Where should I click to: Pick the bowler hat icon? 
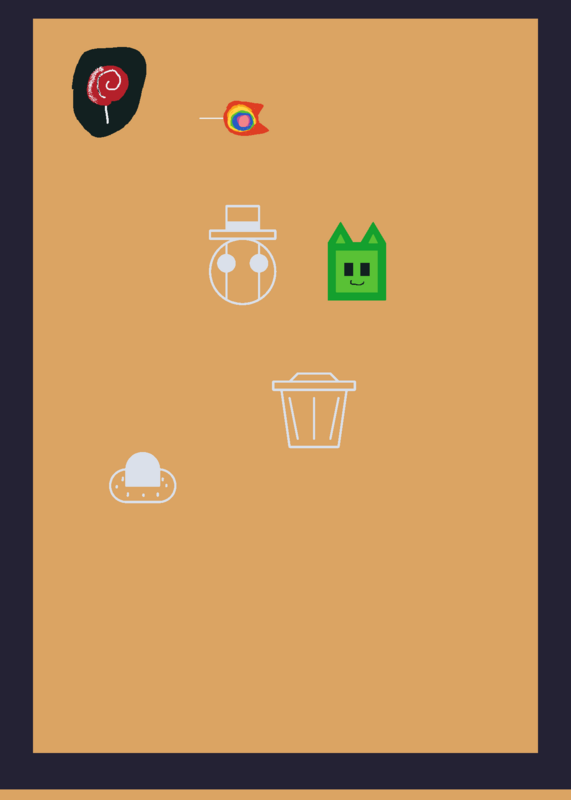pyautogui.click(x=143, y=478)
